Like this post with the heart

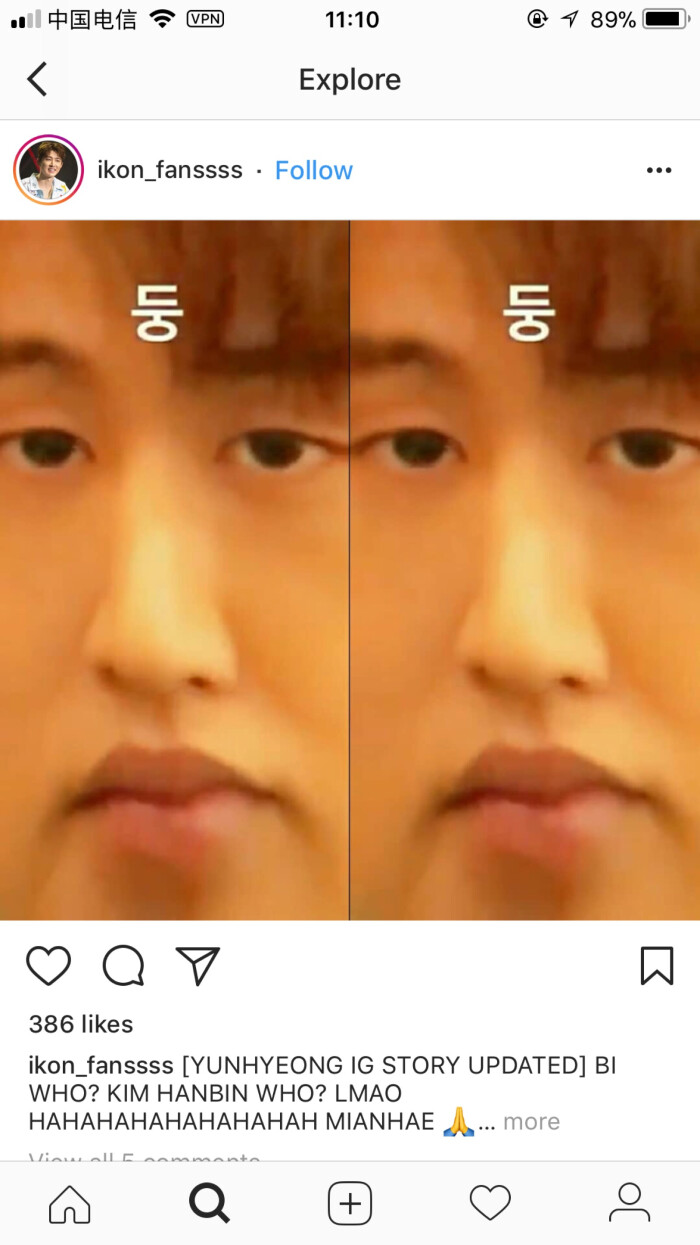click(48, 966)
